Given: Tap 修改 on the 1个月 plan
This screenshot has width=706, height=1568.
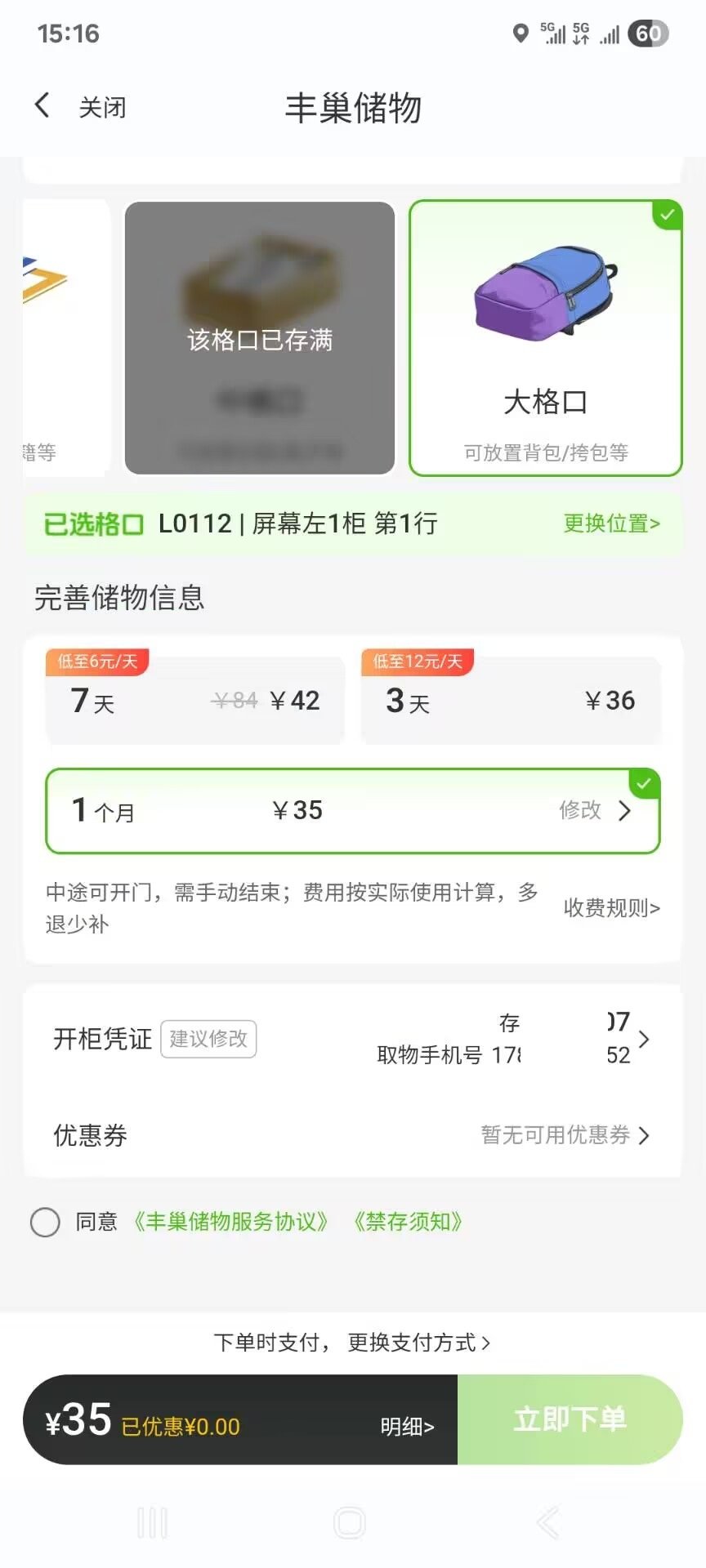Looking at the screenshot, I should [x=594, y=810].
